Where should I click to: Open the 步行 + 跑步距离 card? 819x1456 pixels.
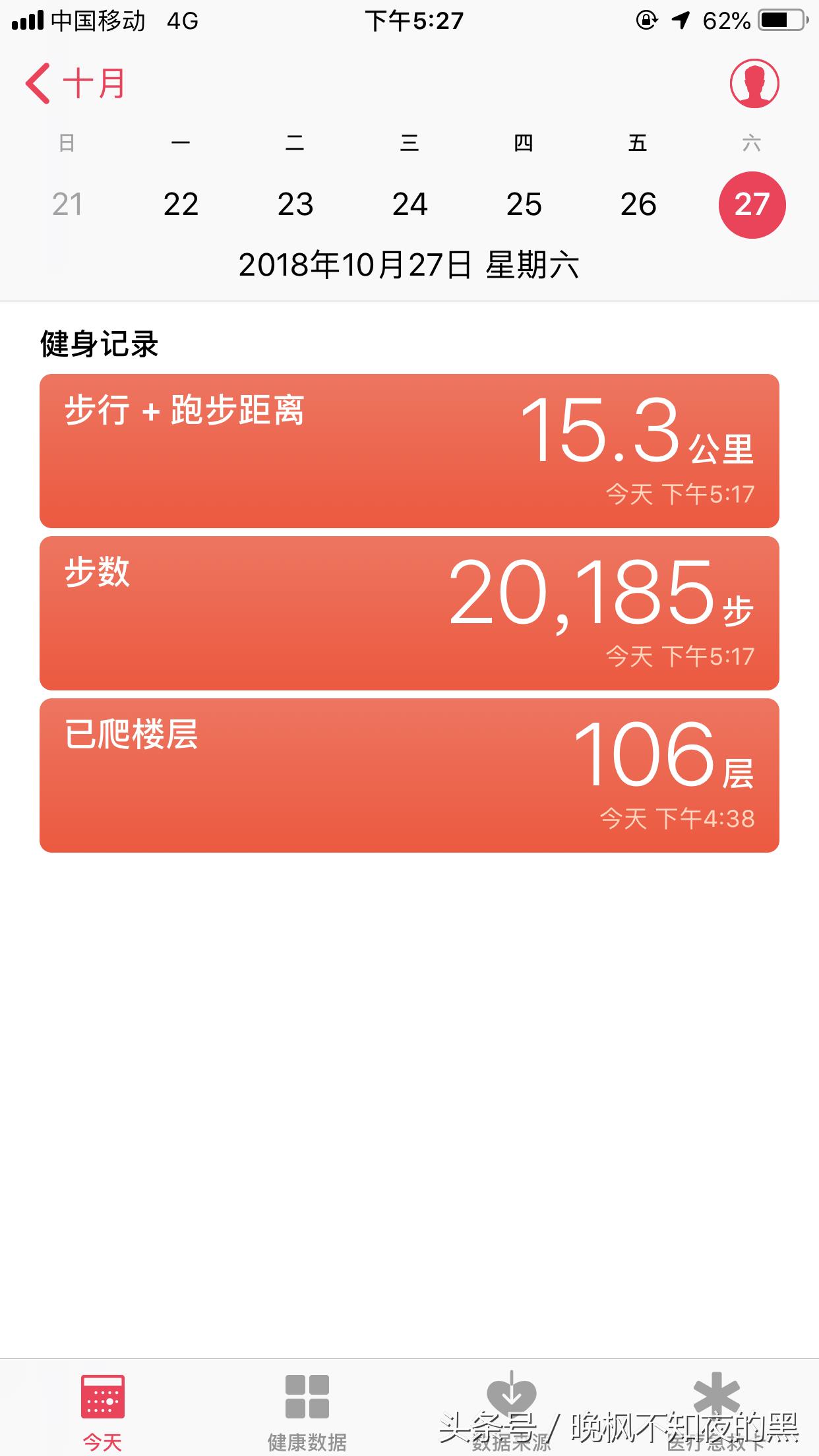pos(409,451)
